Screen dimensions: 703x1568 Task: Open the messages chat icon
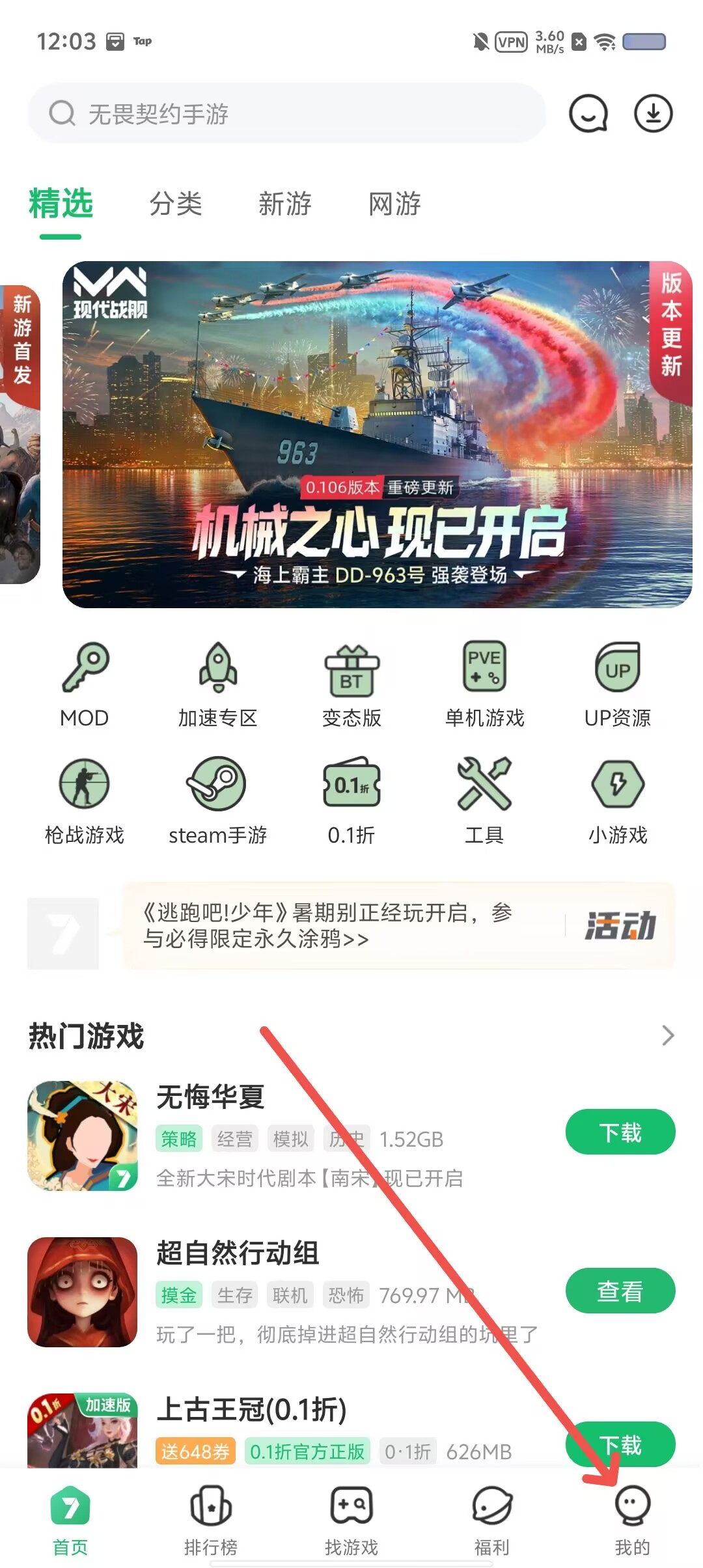tap(588, 113)
